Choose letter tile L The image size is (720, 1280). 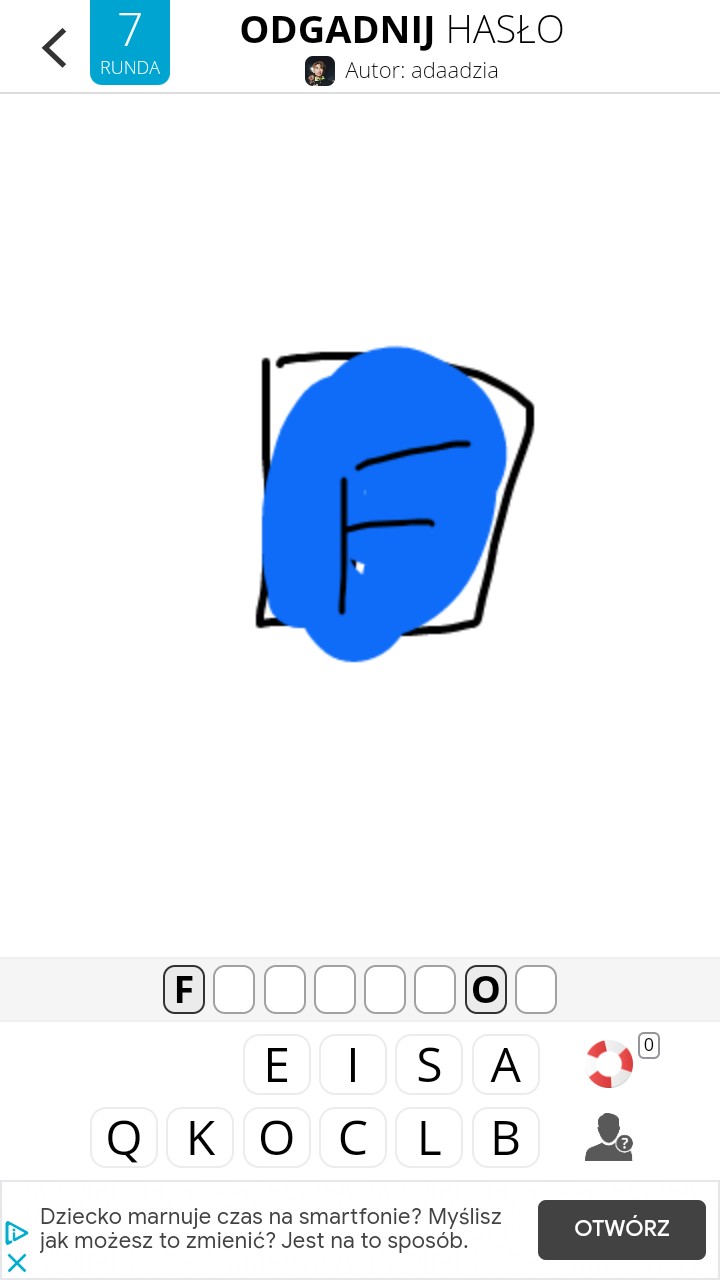pos(429,1138)
